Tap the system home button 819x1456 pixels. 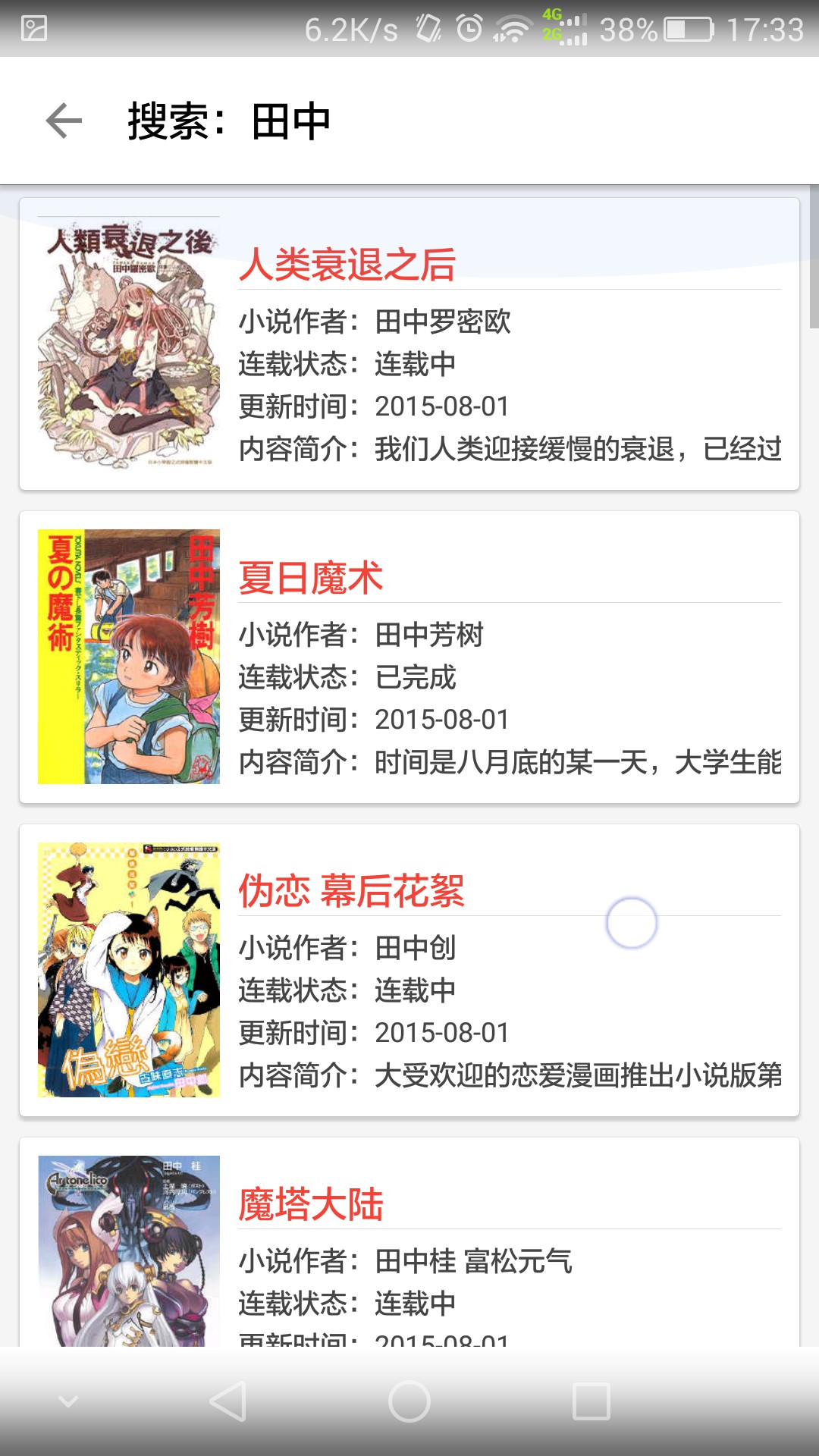coord(409,1401)
